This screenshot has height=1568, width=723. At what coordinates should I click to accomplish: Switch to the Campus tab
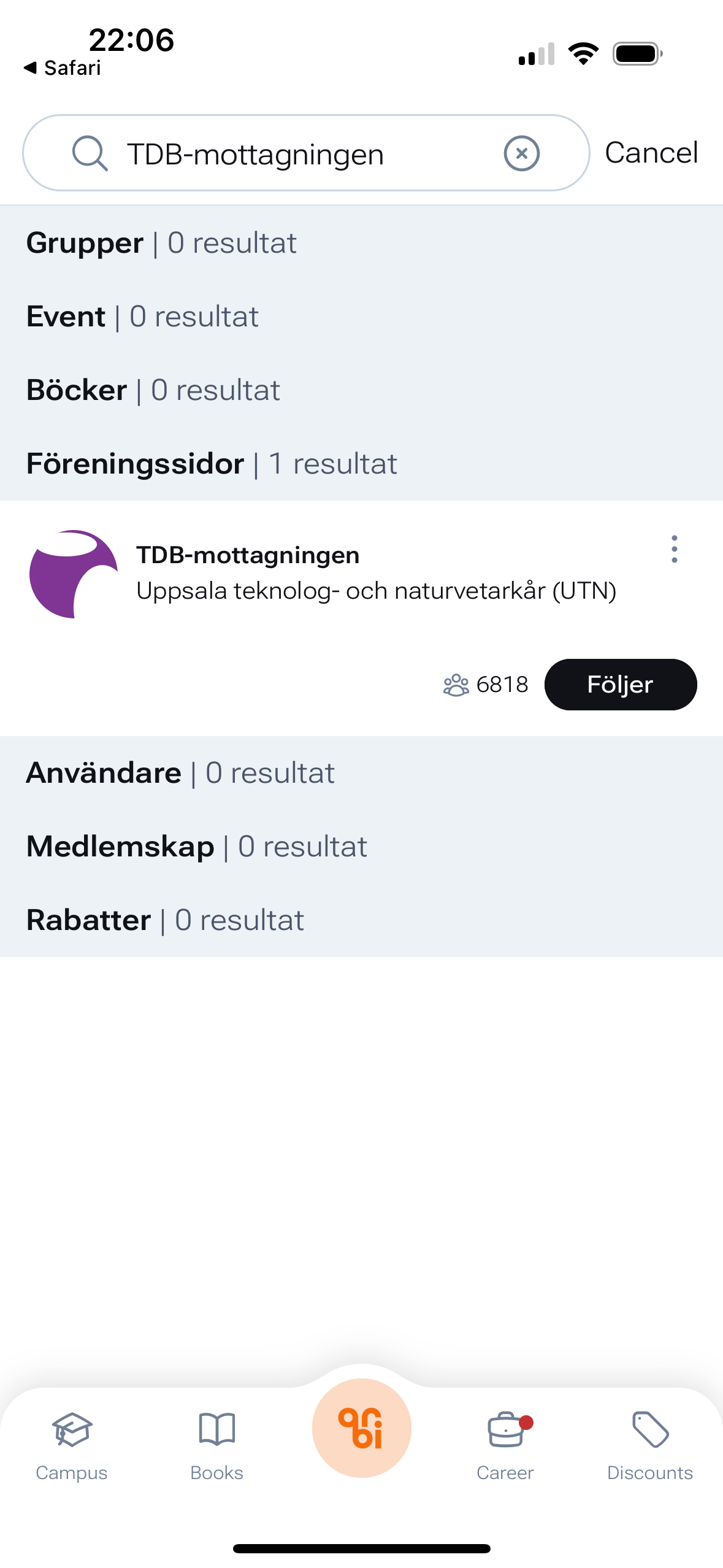click(72, 1446)
